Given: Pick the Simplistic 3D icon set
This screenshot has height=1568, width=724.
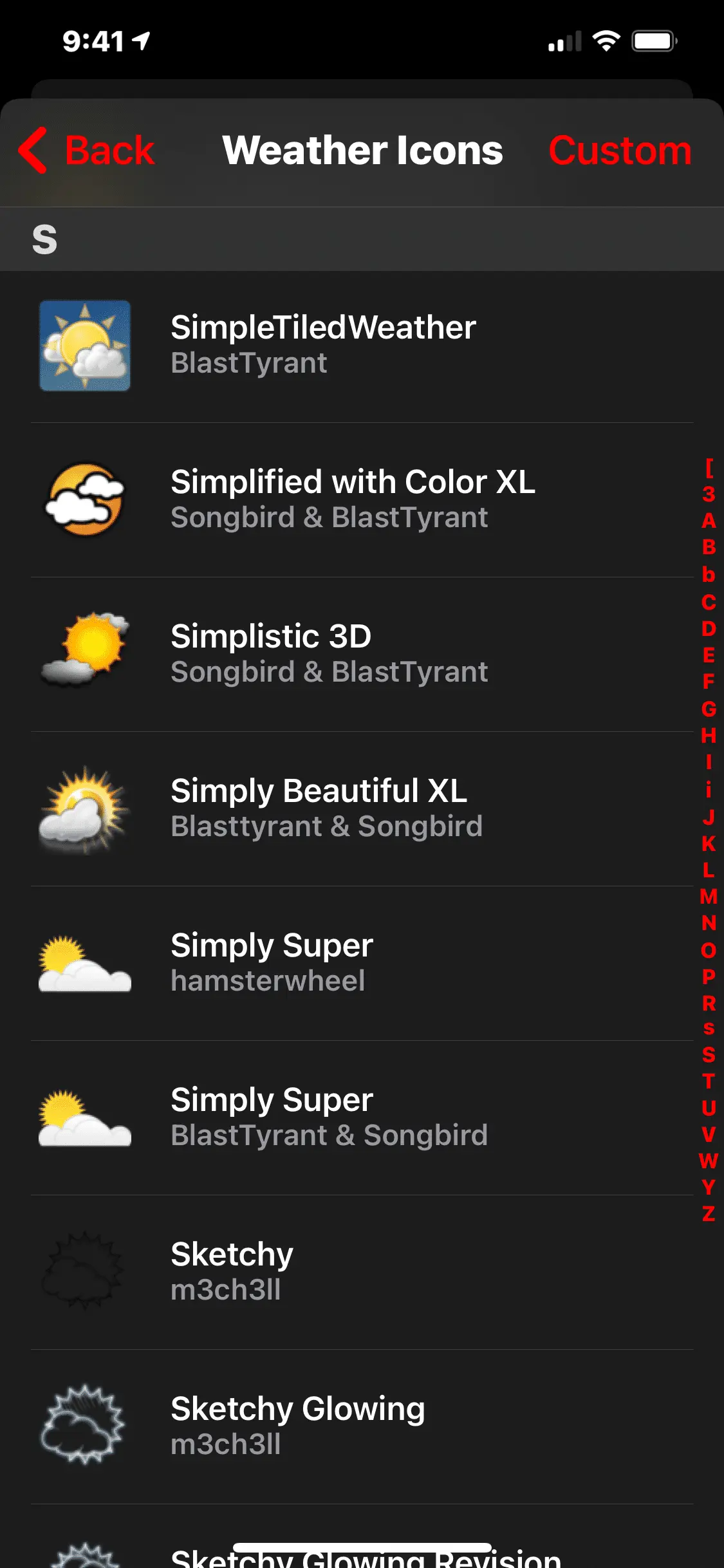Looking at the screenshot, I should (360, 654).
